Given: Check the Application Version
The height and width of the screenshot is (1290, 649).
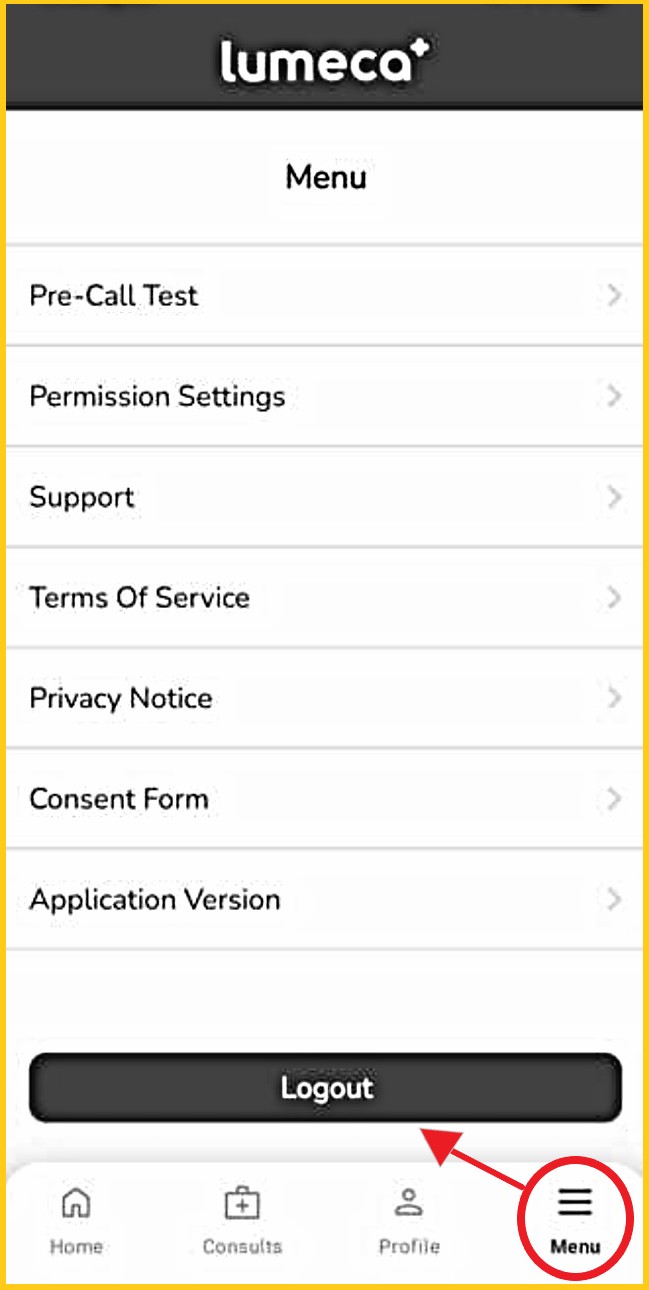Looking at the screenshot, I should 324,900.
